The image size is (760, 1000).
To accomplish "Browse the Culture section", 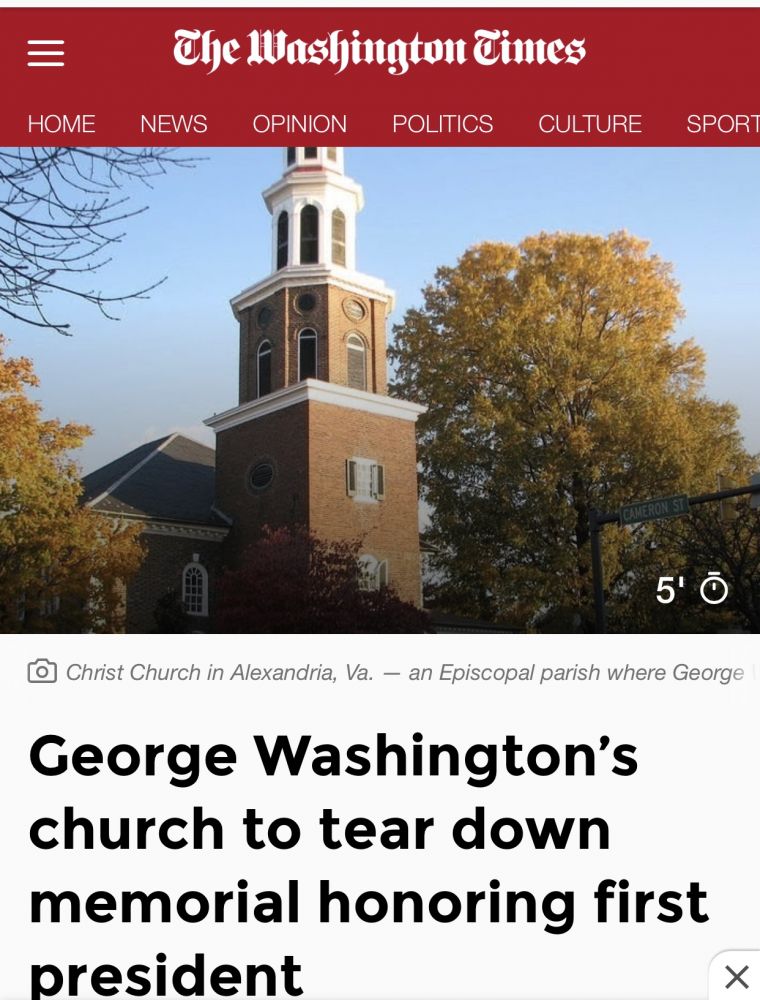I will 590,124.
